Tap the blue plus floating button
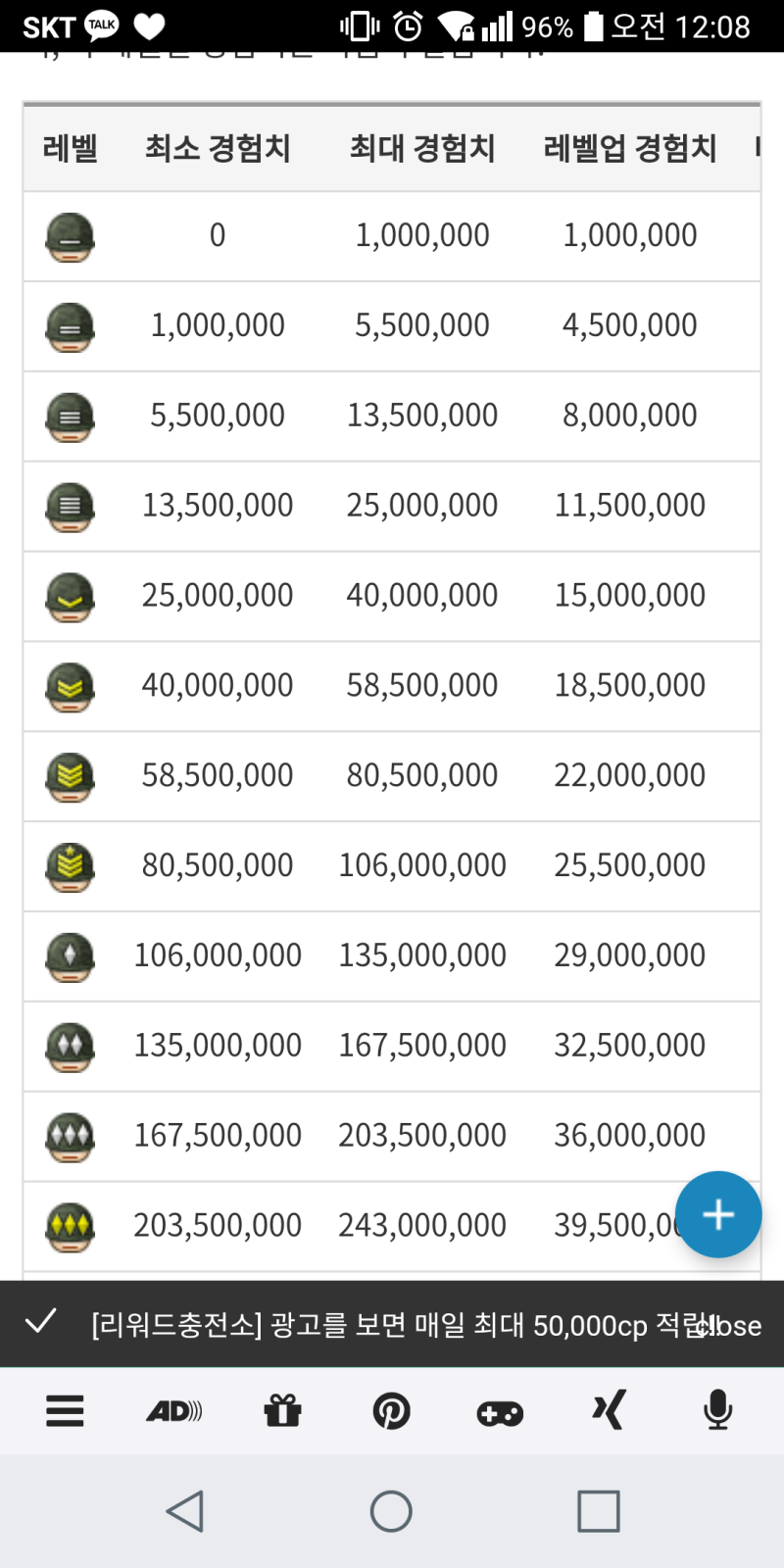The width and height of the screenshot is (784, 1568). 718,1214
